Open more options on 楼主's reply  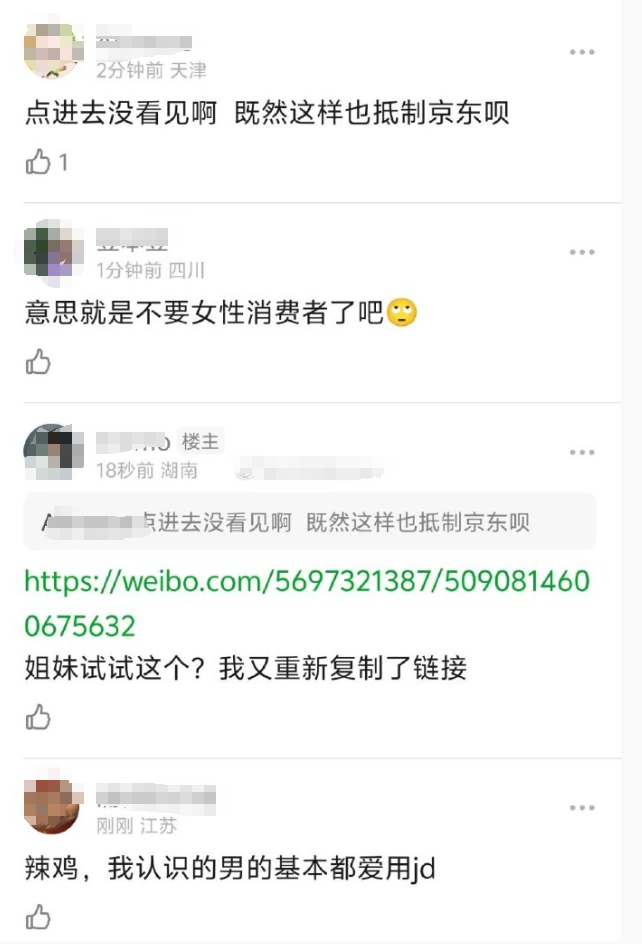[x=582, y=452]
